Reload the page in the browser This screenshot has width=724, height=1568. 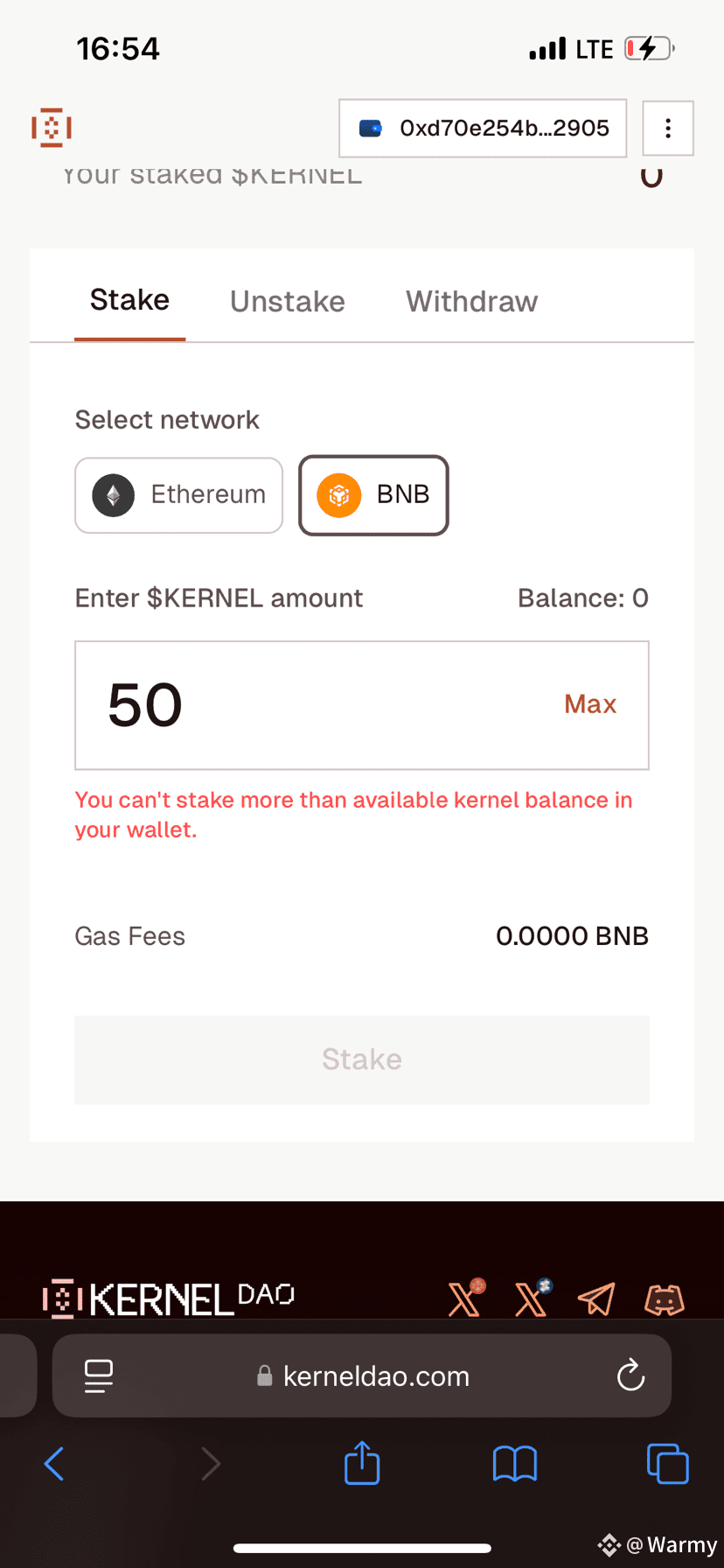[x=630, y=1376]
